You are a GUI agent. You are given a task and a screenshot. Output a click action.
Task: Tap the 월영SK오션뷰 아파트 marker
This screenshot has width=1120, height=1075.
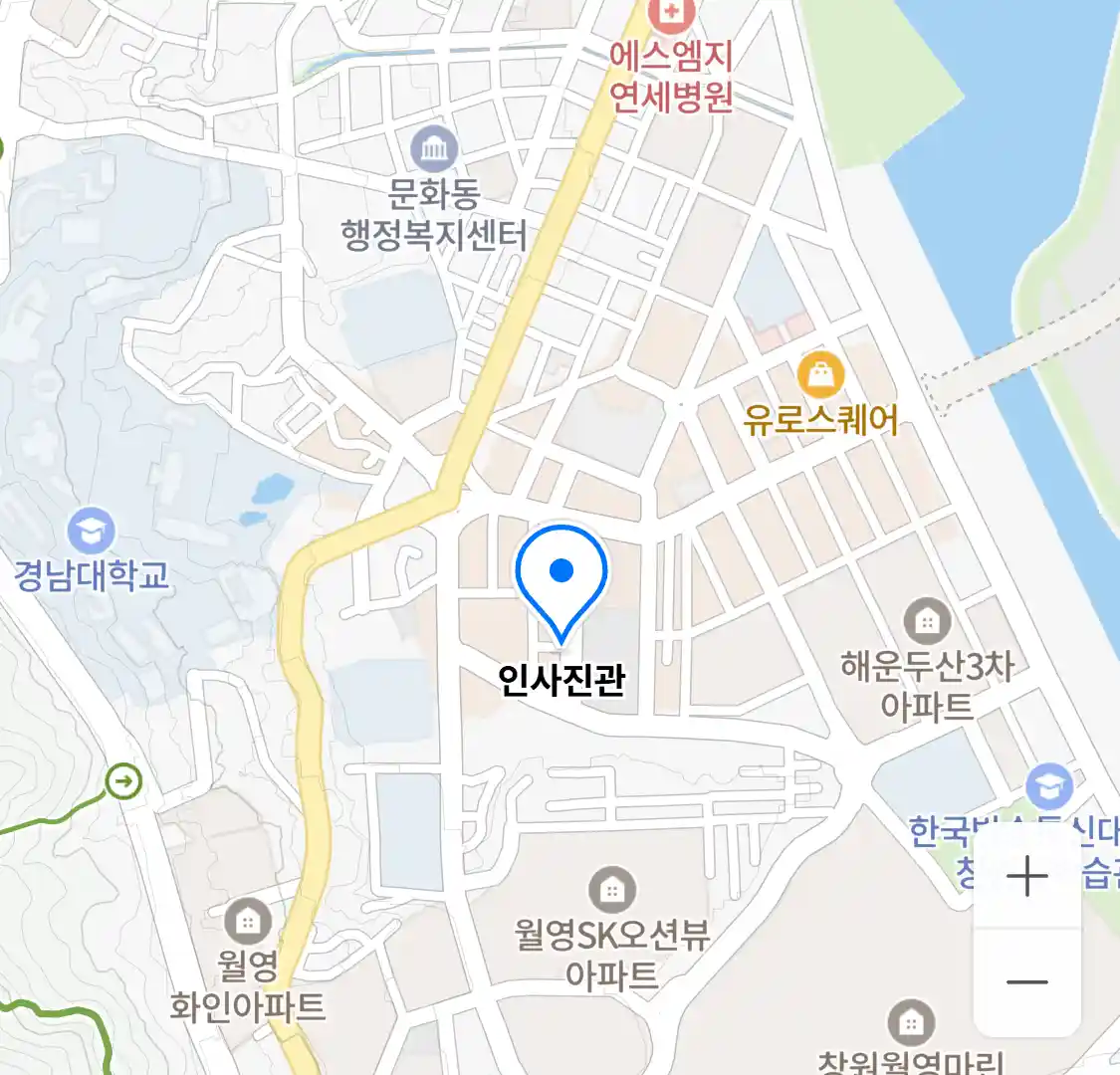tap(611, 890)
